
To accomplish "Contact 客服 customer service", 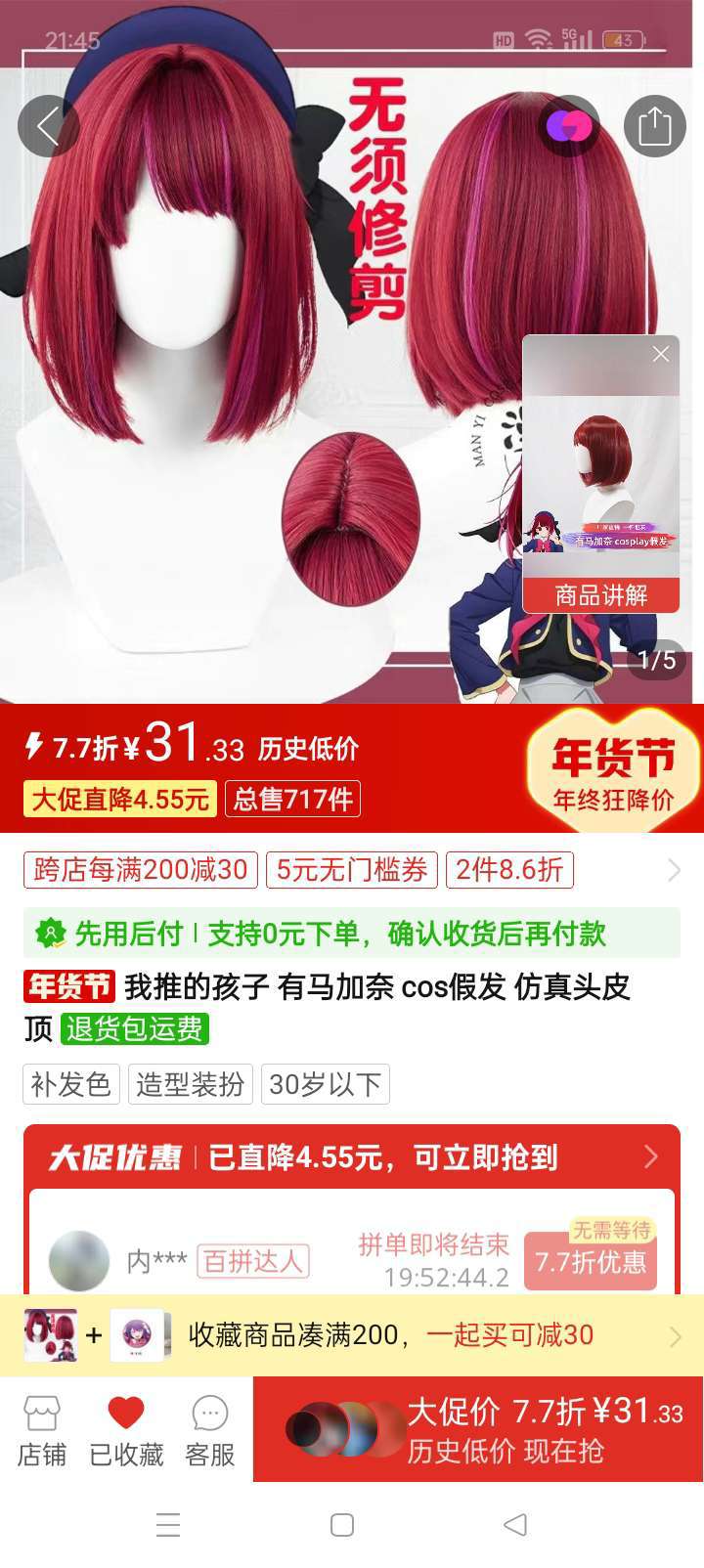I will coord(210,1430).
